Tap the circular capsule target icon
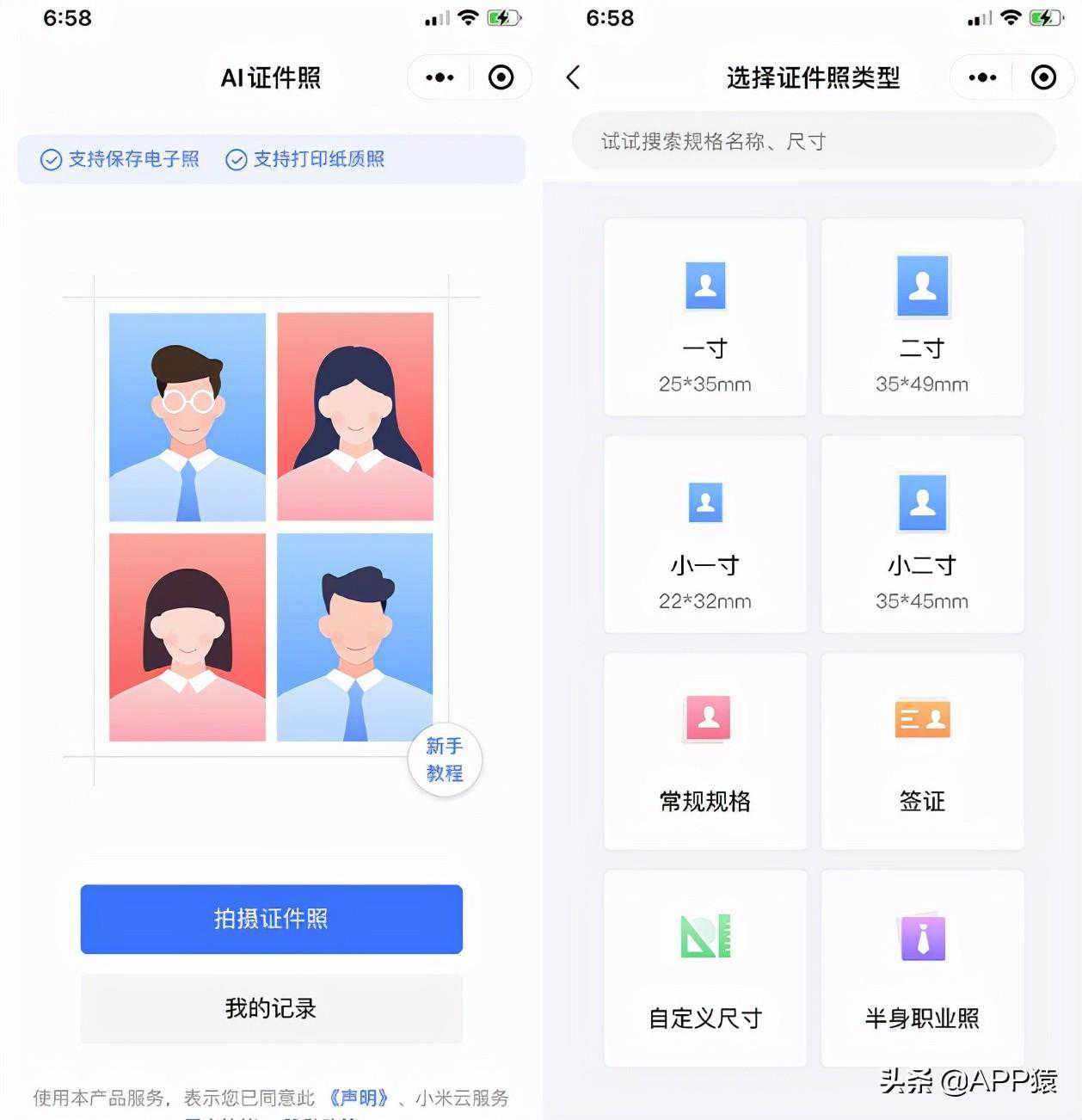The width and height of the screenshot is (1082, 1120). click(x=501, y=77)
